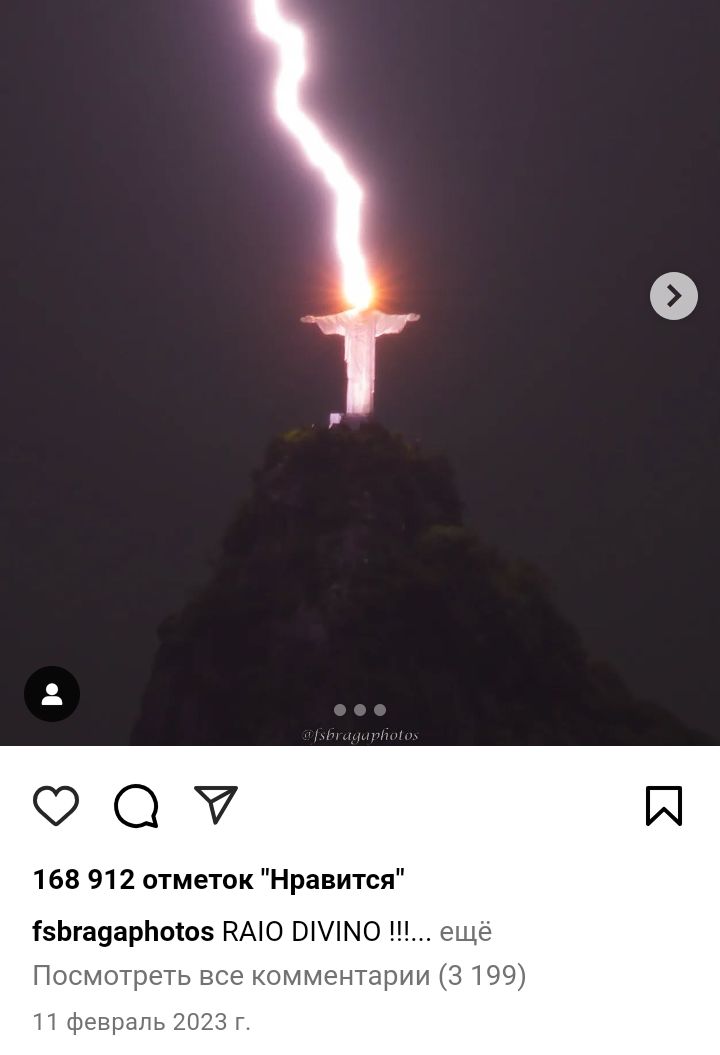Open the fsbragaphotos profile from the caption

123,932
